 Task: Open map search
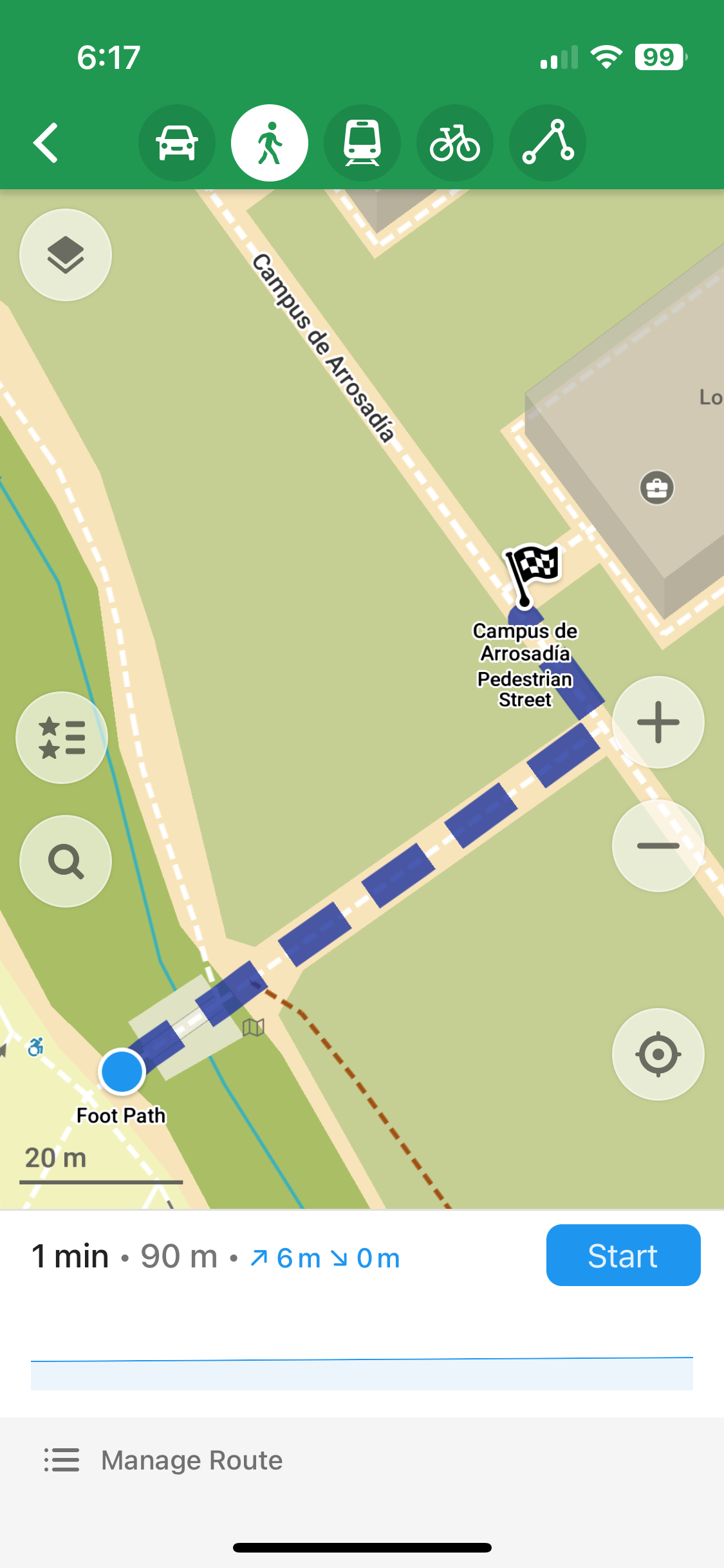65,861
